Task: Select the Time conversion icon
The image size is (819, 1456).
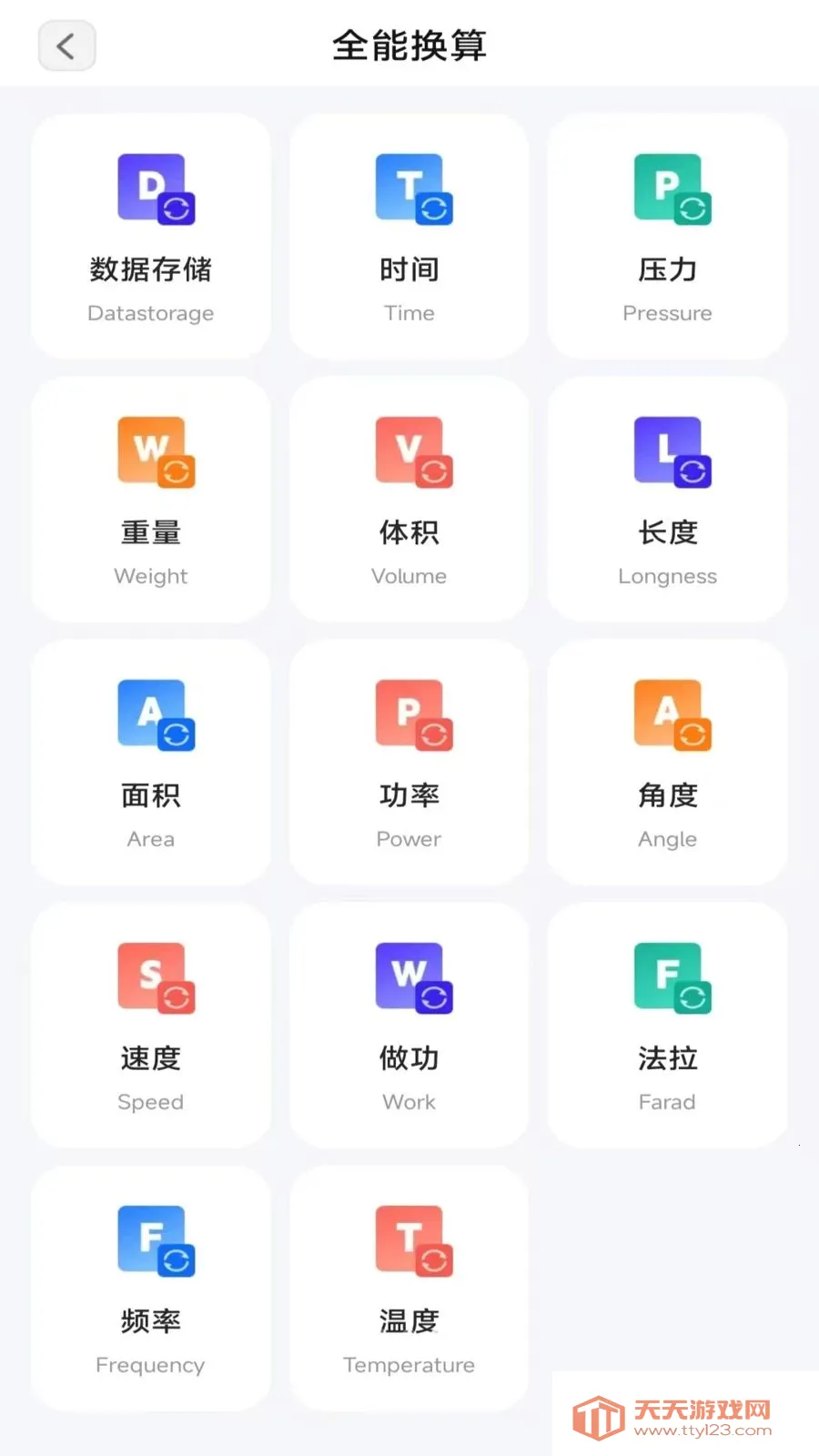Action: coord(409,187)
